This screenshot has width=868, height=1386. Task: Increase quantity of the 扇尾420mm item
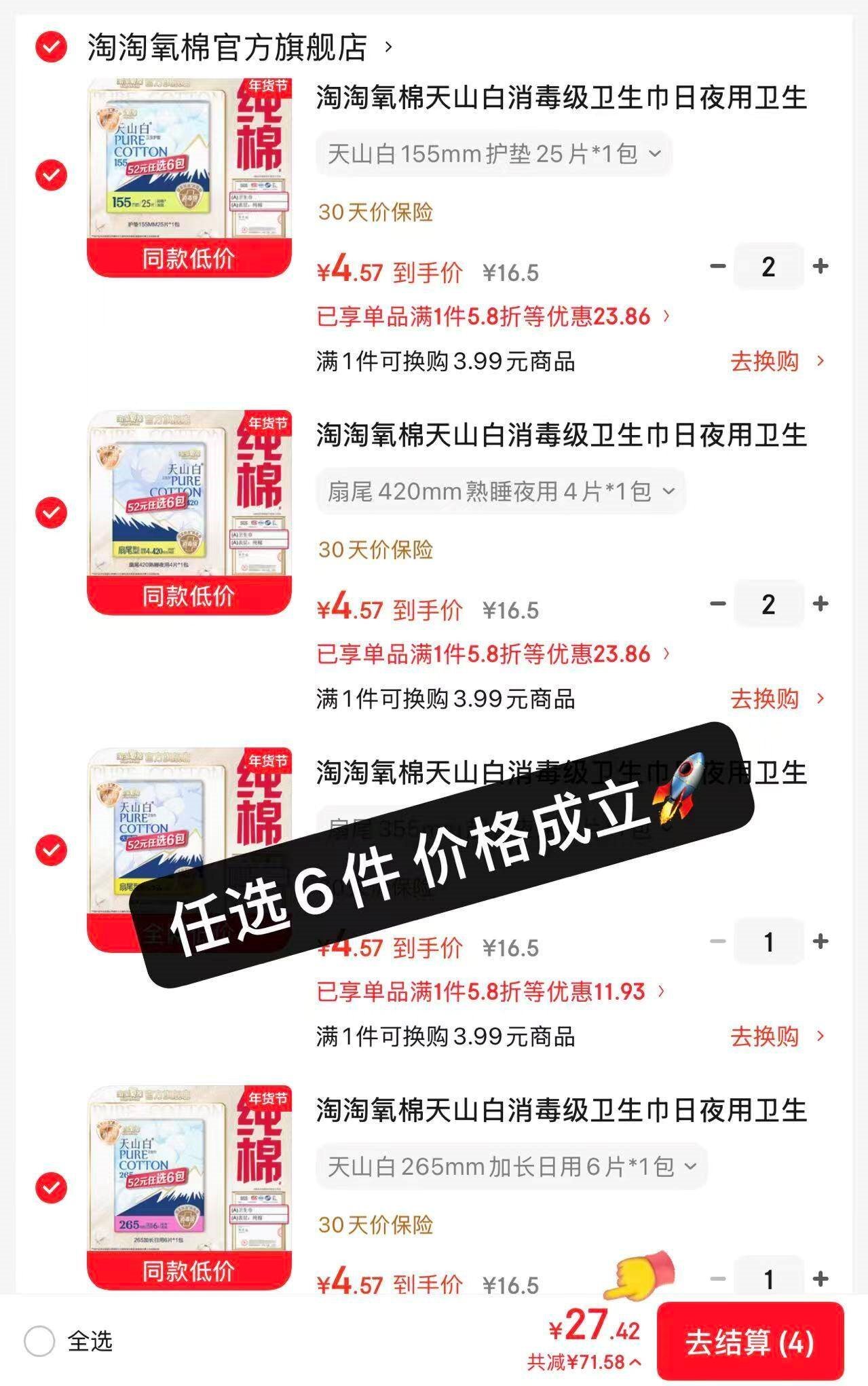point(820,603)
